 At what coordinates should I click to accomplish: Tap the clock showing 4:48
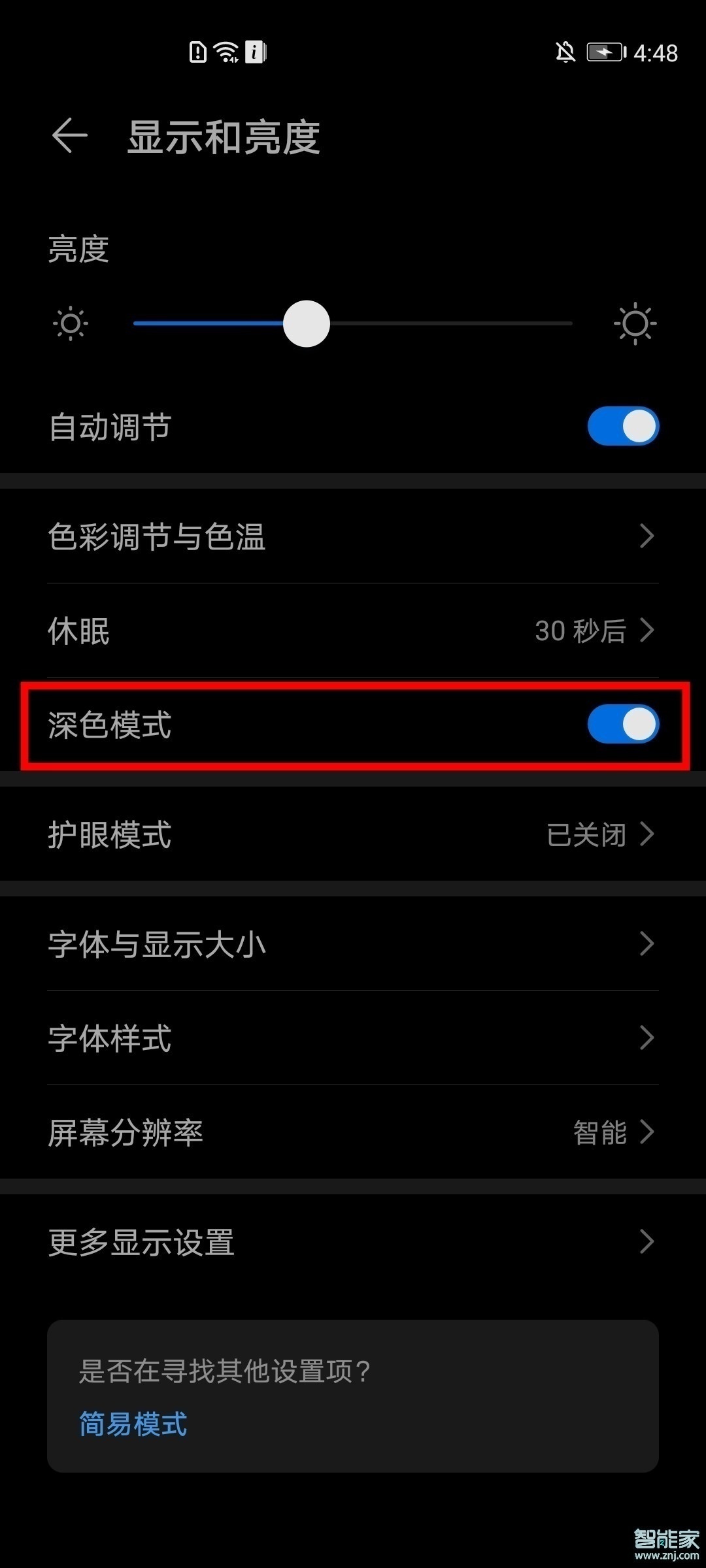coord(656,52)
